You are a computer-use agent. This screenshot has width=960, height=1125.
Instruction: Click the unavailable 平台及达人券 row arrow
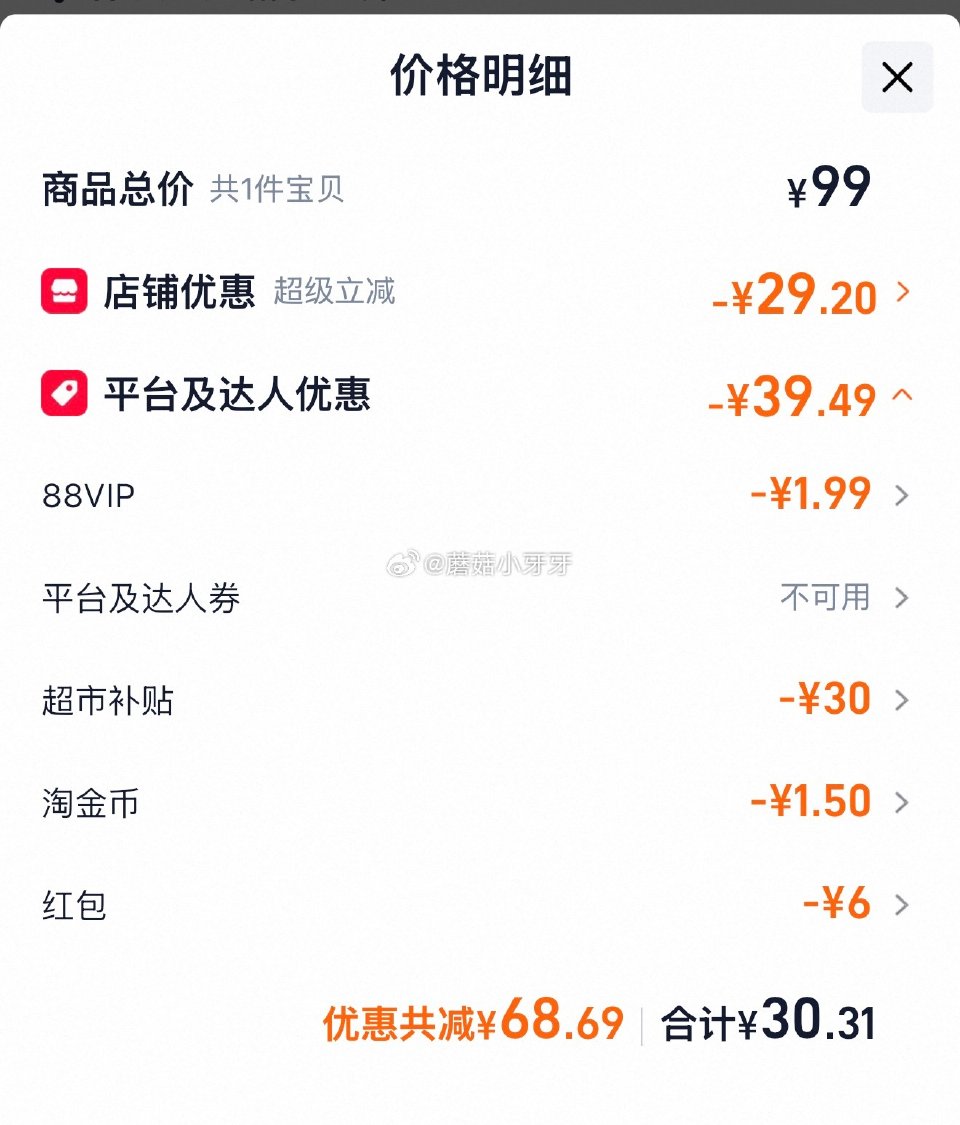(902, 597)
